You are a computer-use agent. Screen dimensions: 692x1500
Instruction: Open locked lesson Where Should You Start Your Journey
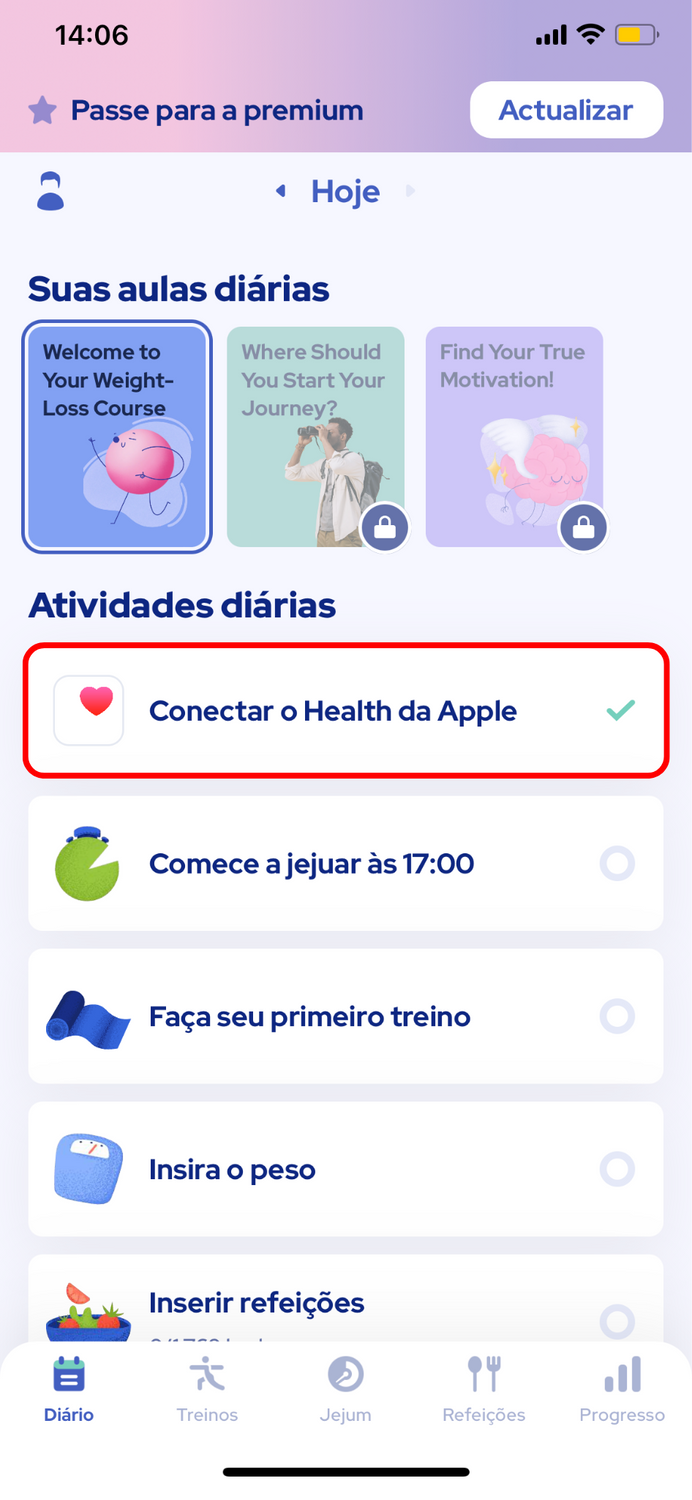(x=315, y=437)
